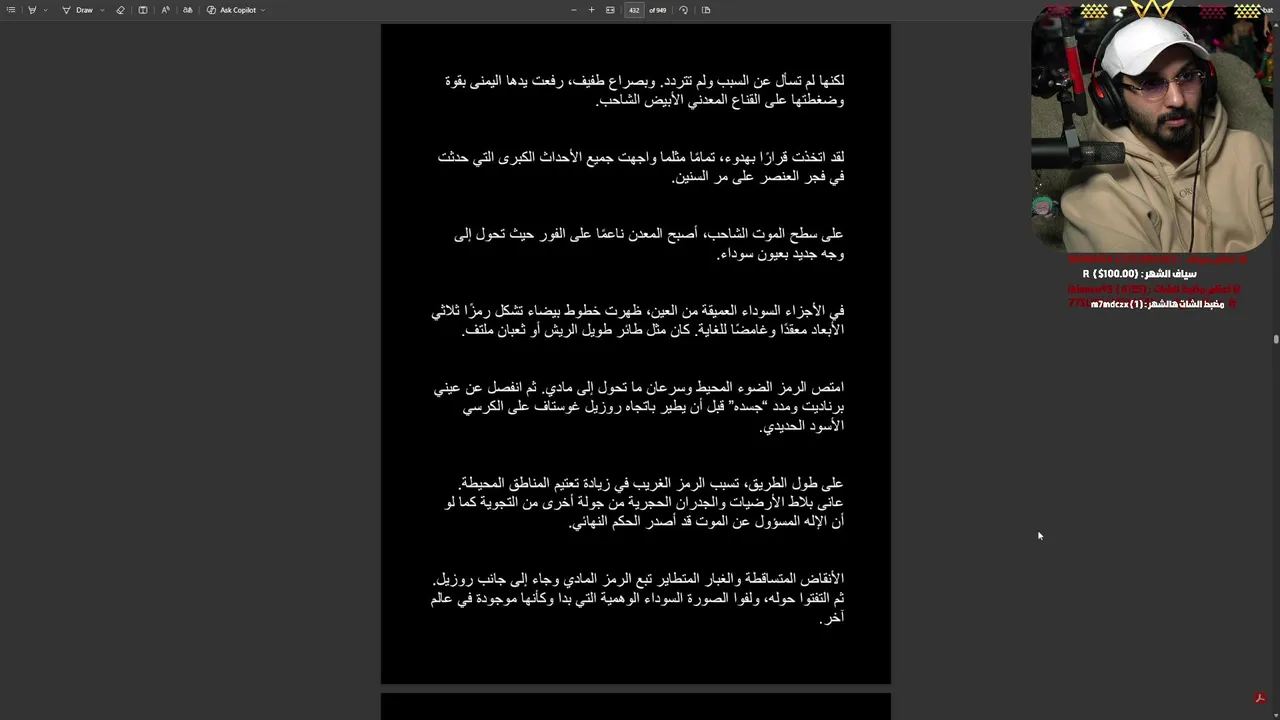Choose the eraser tool
Viewport: 1280px width, 720px height.
click(x=120, y=10)
